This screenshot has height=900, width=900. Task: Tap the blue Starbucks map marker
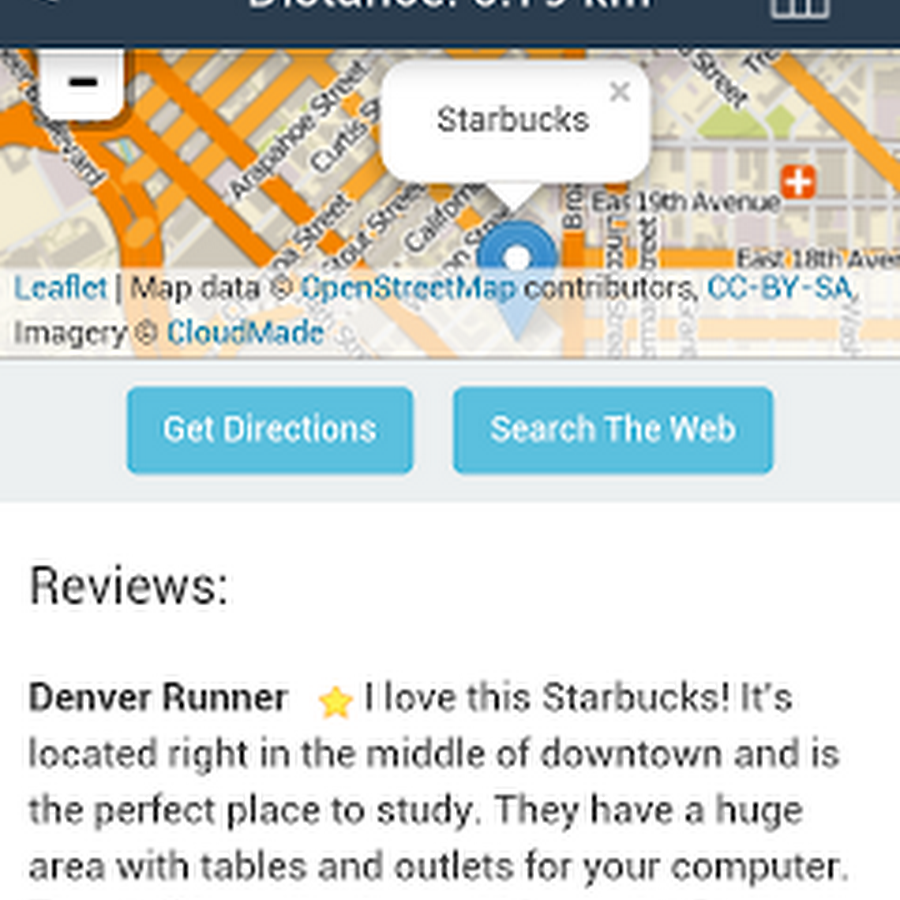coord(517,258)
